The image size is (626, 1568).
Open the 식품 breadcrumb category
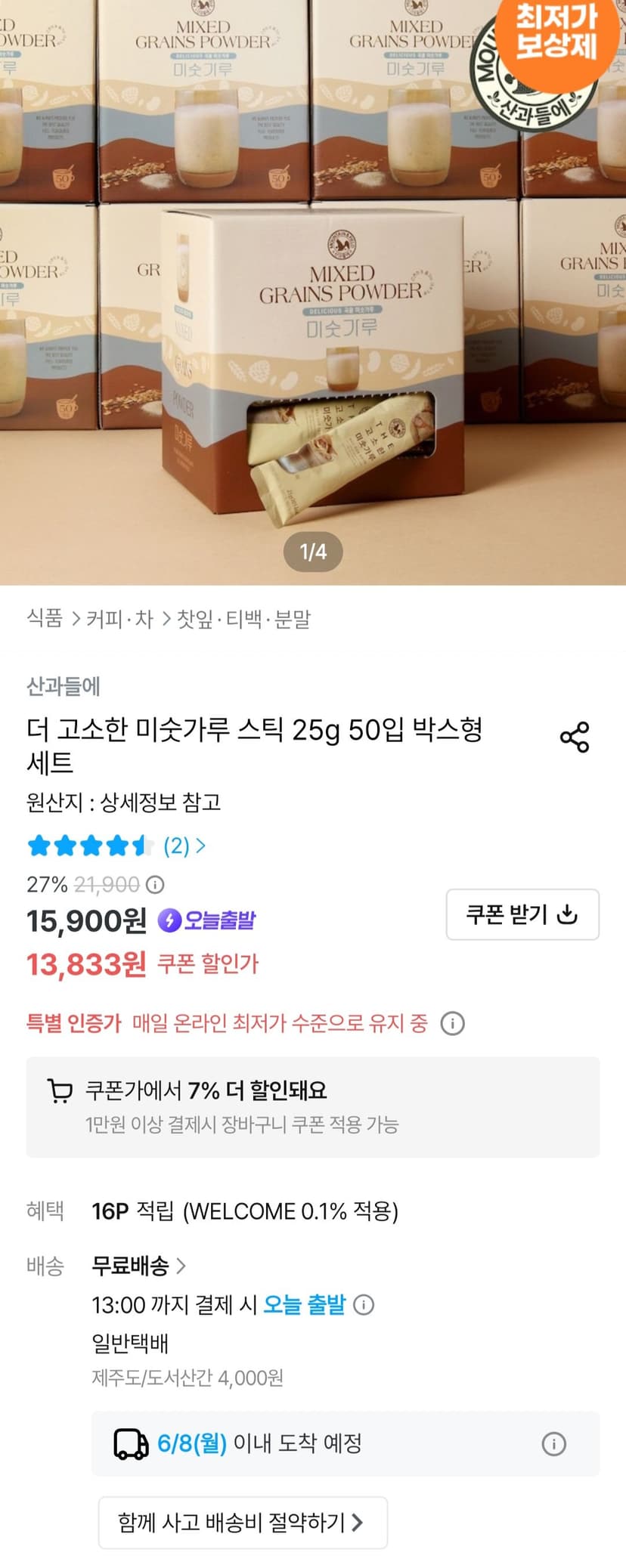pos(45,619)
